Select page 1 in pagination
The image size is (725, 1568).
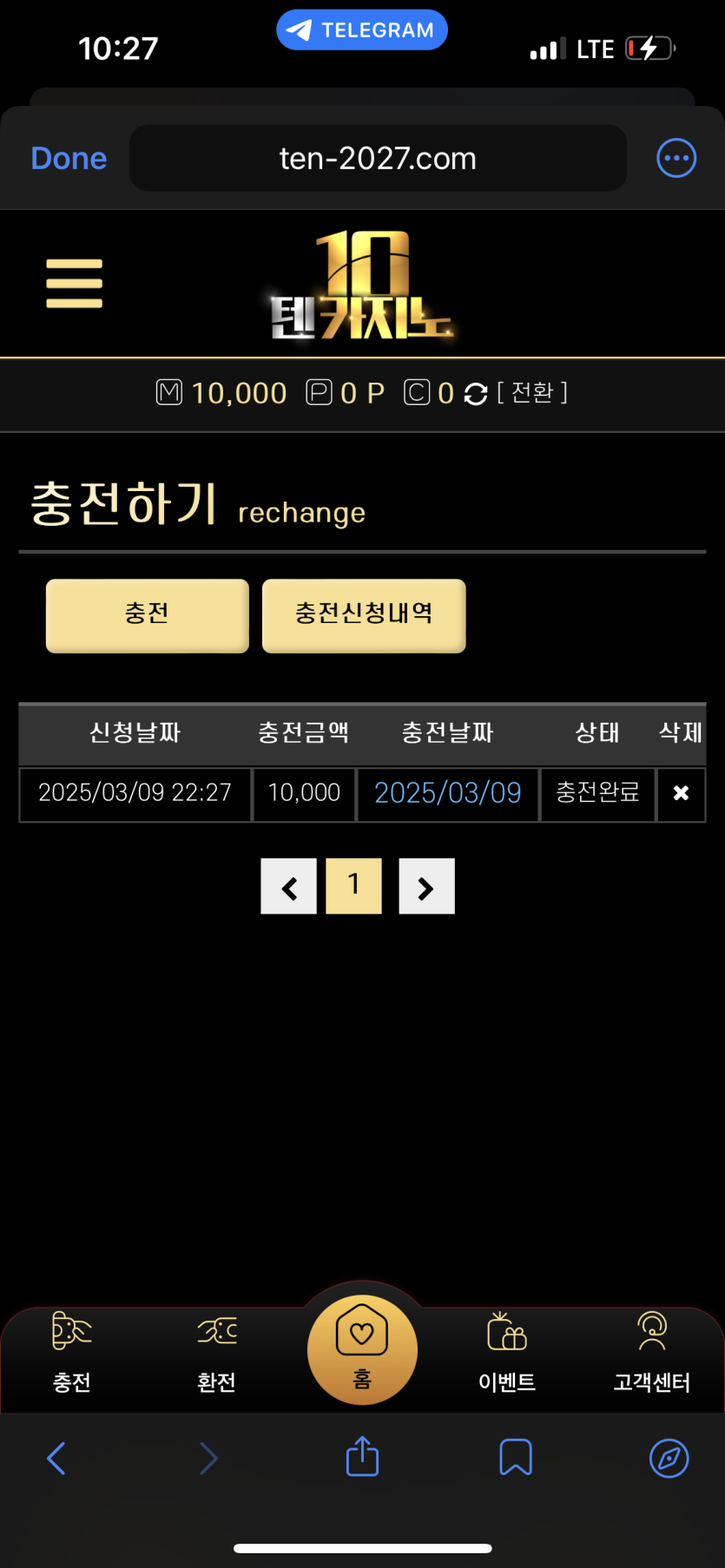pyautogui.click(x=353, y=885)
